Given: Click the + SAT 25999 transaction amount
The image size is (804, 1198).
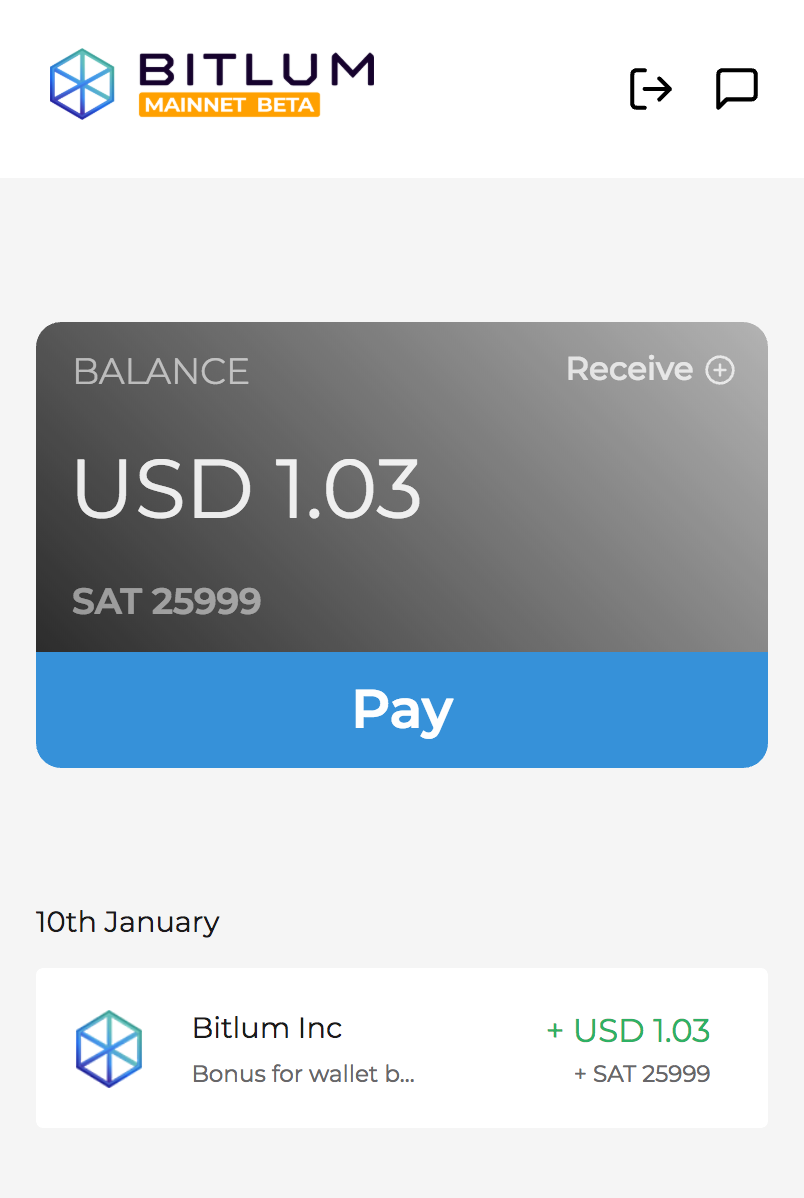Looking at the screenshot, I should [x=643, y=1073].
